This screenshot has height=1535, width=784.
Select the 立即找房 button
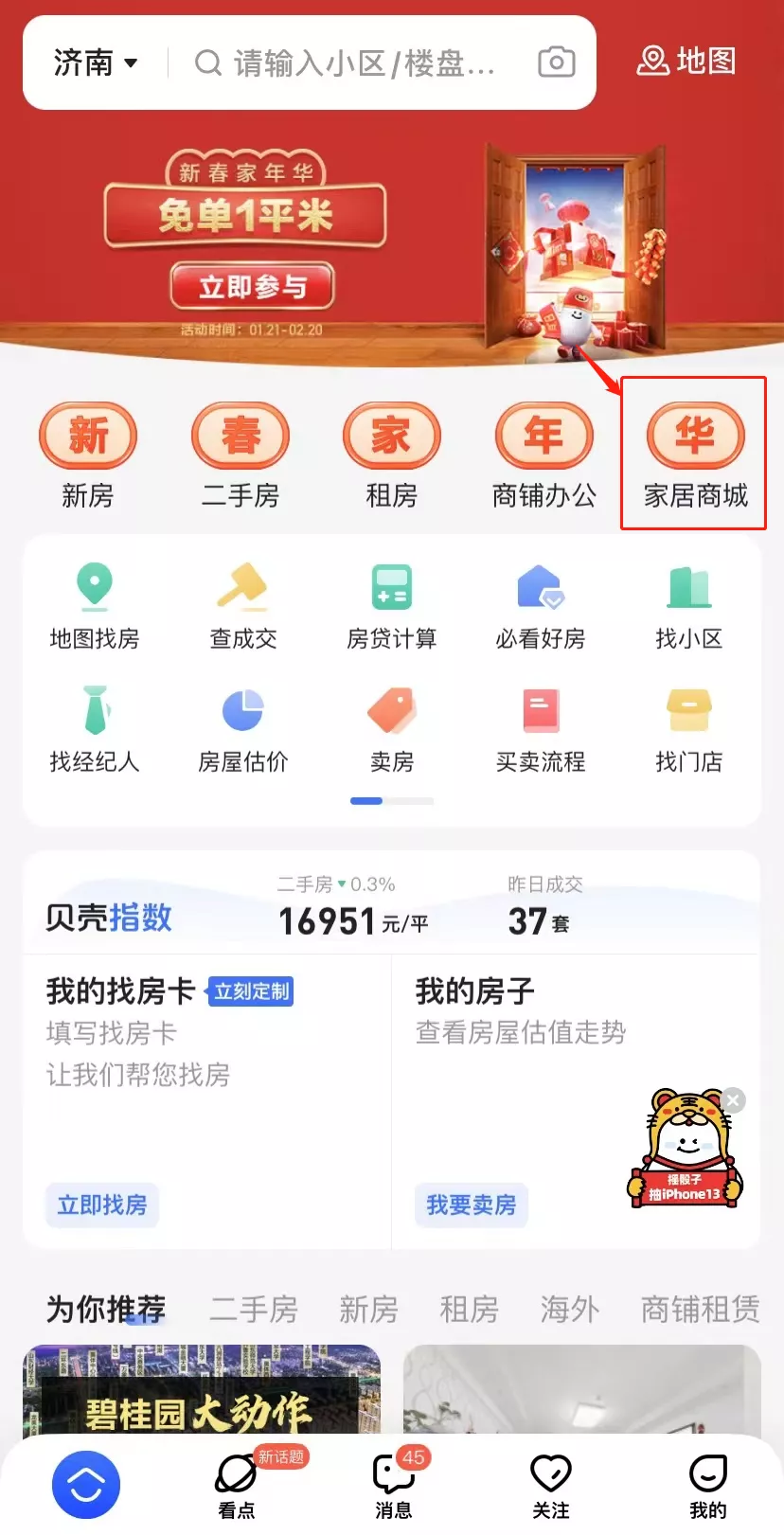(x=102, y=1205)
